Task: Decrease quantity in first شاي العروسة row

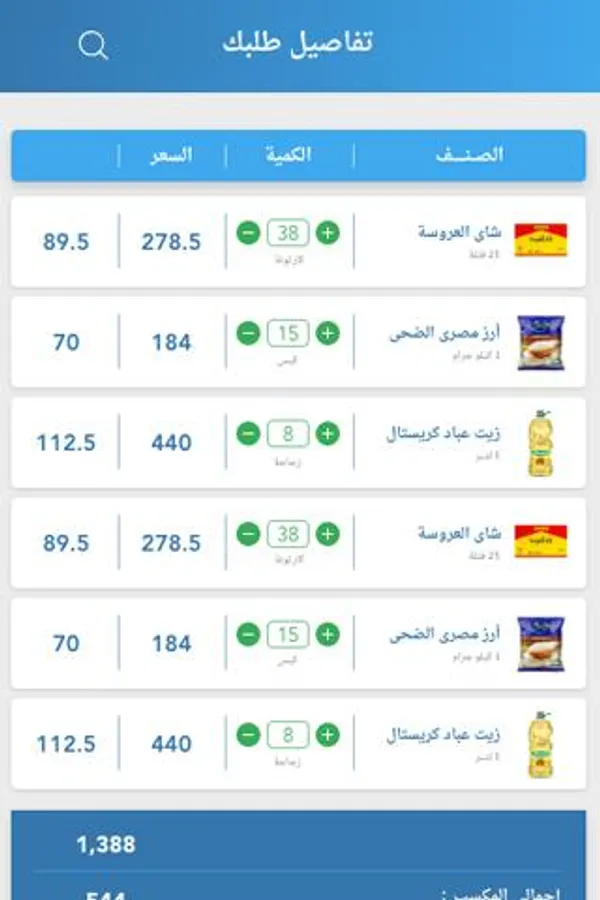Action: (x=248, y=233)
